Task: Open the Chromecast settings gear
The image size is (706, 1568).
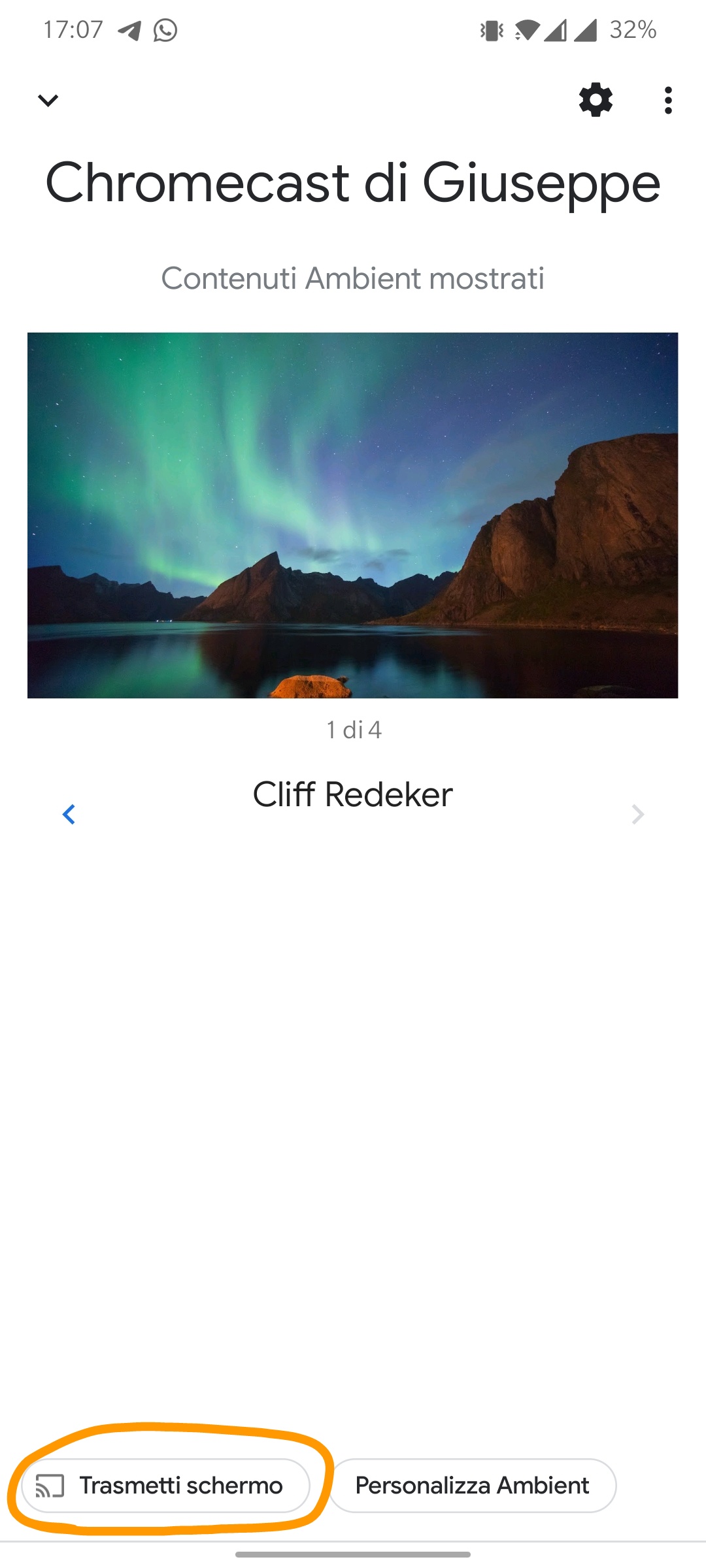Action: point(596,100)
